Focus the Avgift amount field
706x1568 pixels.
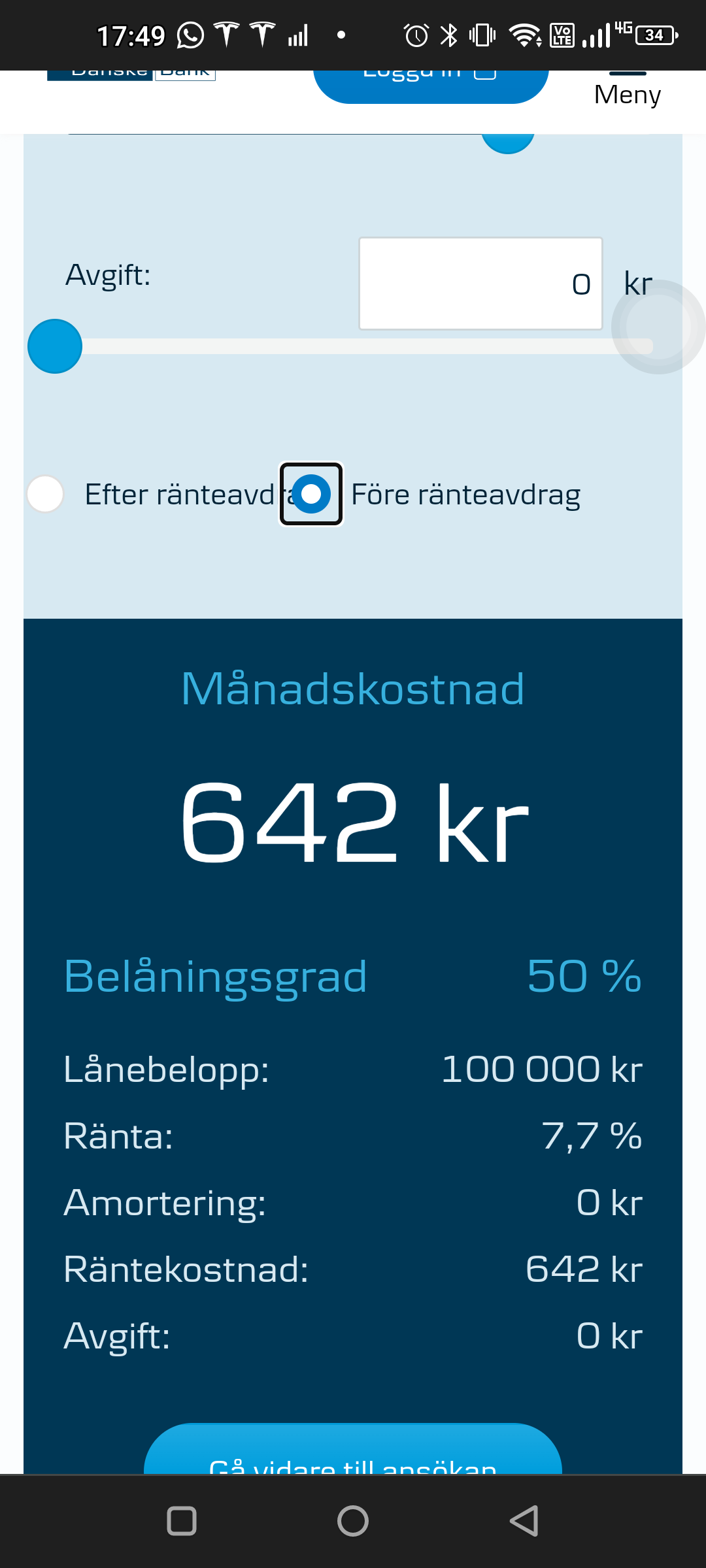(x=480, y=284)
